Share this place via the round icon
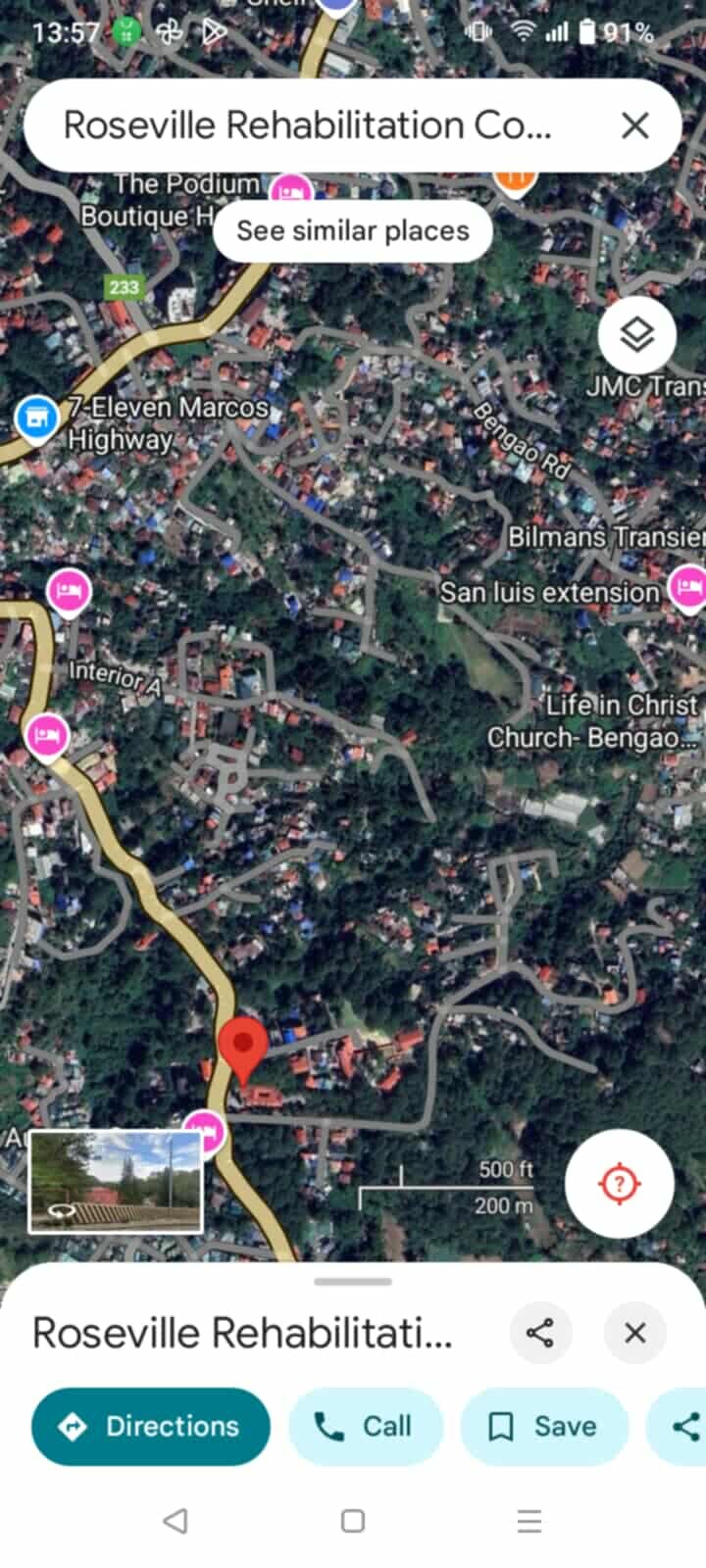706x1568 pixels. [x=540, y=1333]
